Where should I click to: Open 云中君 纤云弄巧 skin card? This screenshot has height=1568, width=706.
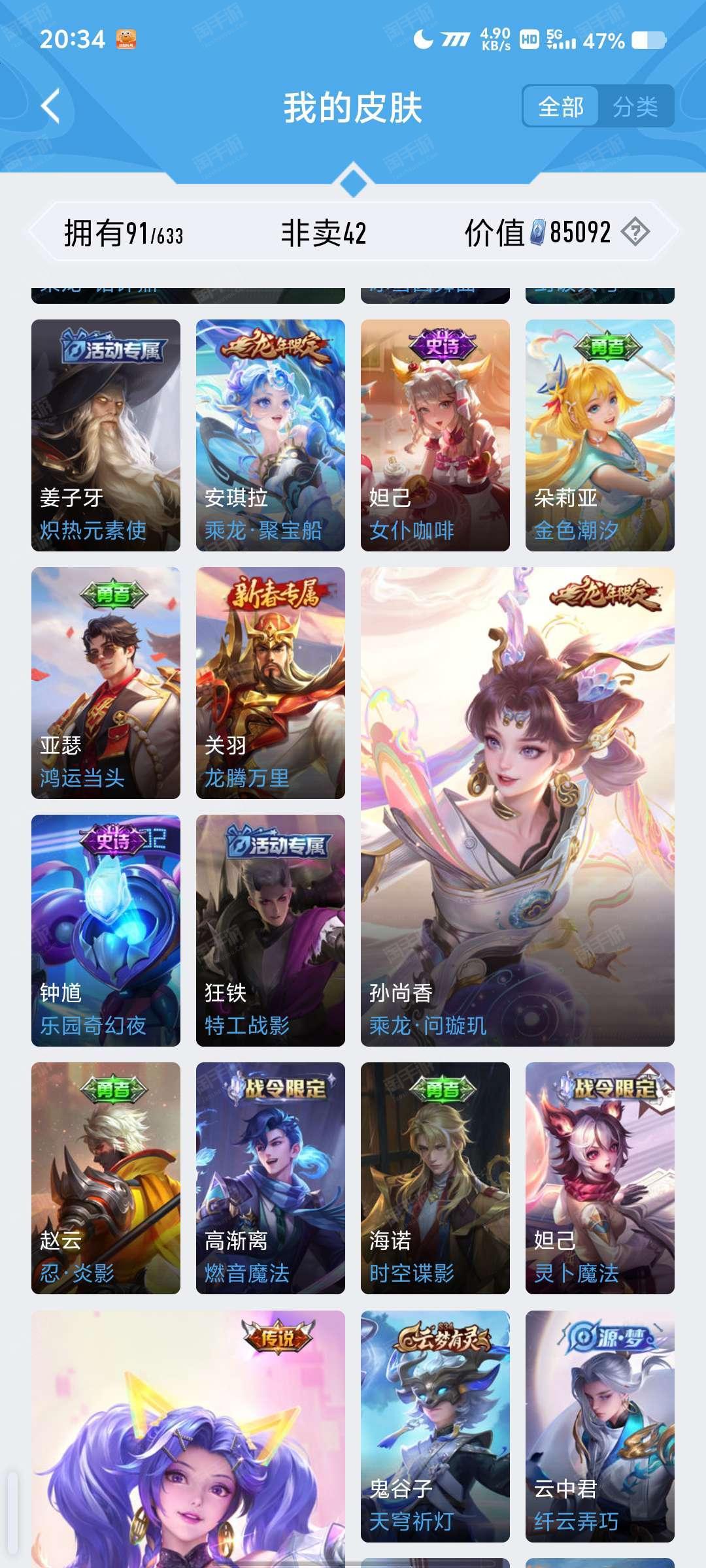point(600,1426)
